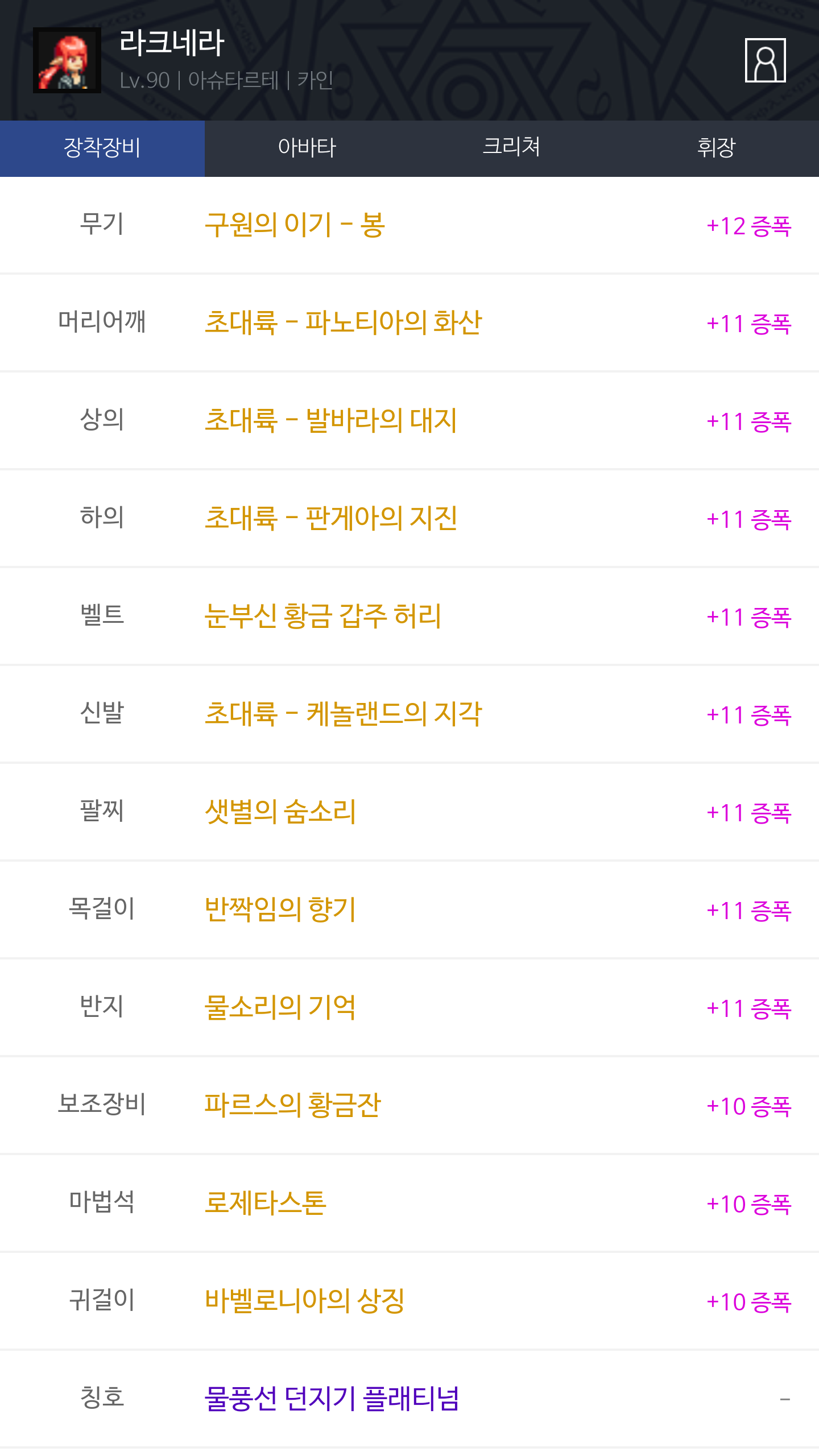Viewport: 819px width, 1456px height.
Task: Open weapon item 구원의 이기 - 봉
Action: point(295,225)
